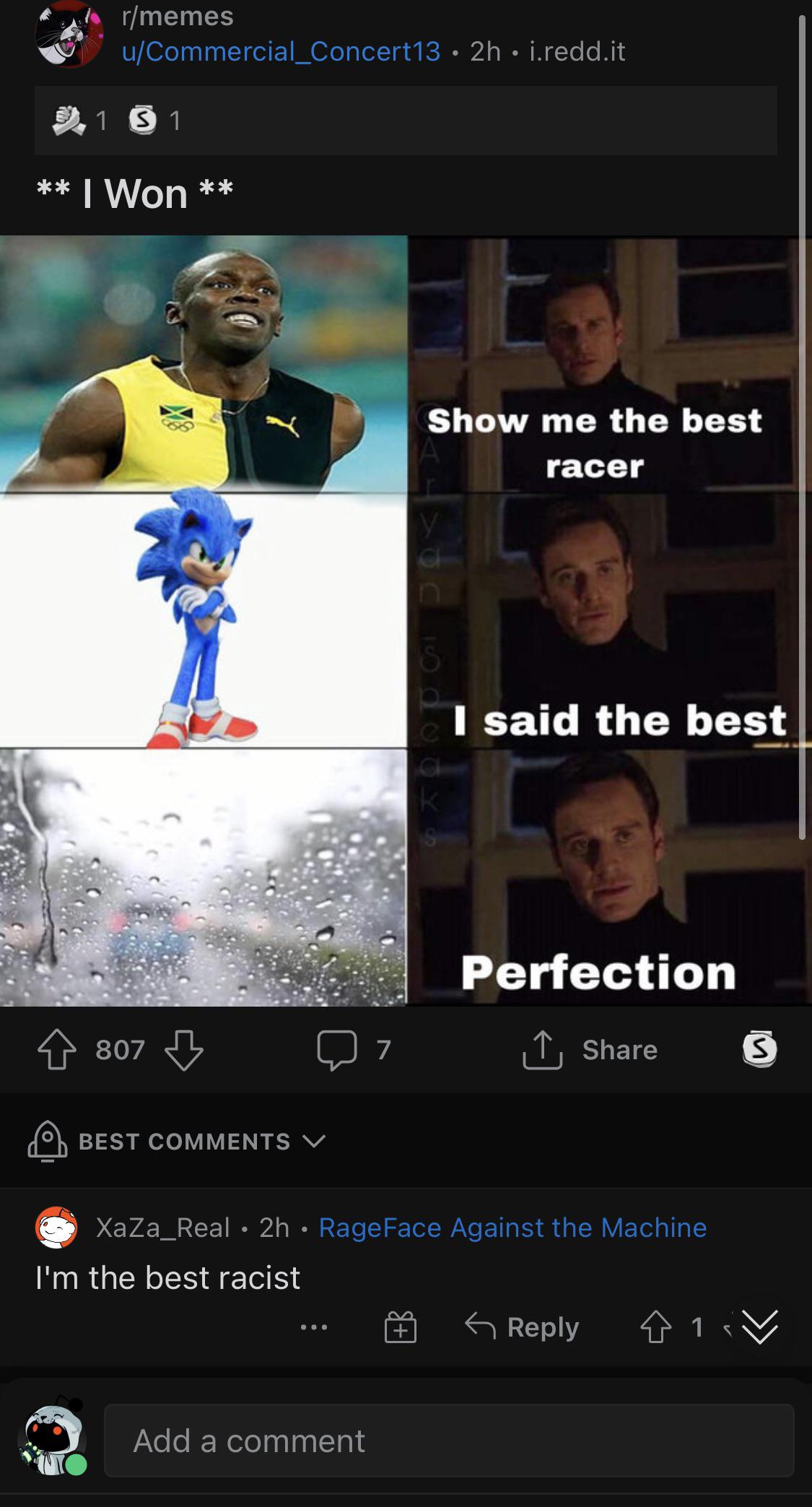Upvote the "I Won" post

coord(57,1049)
